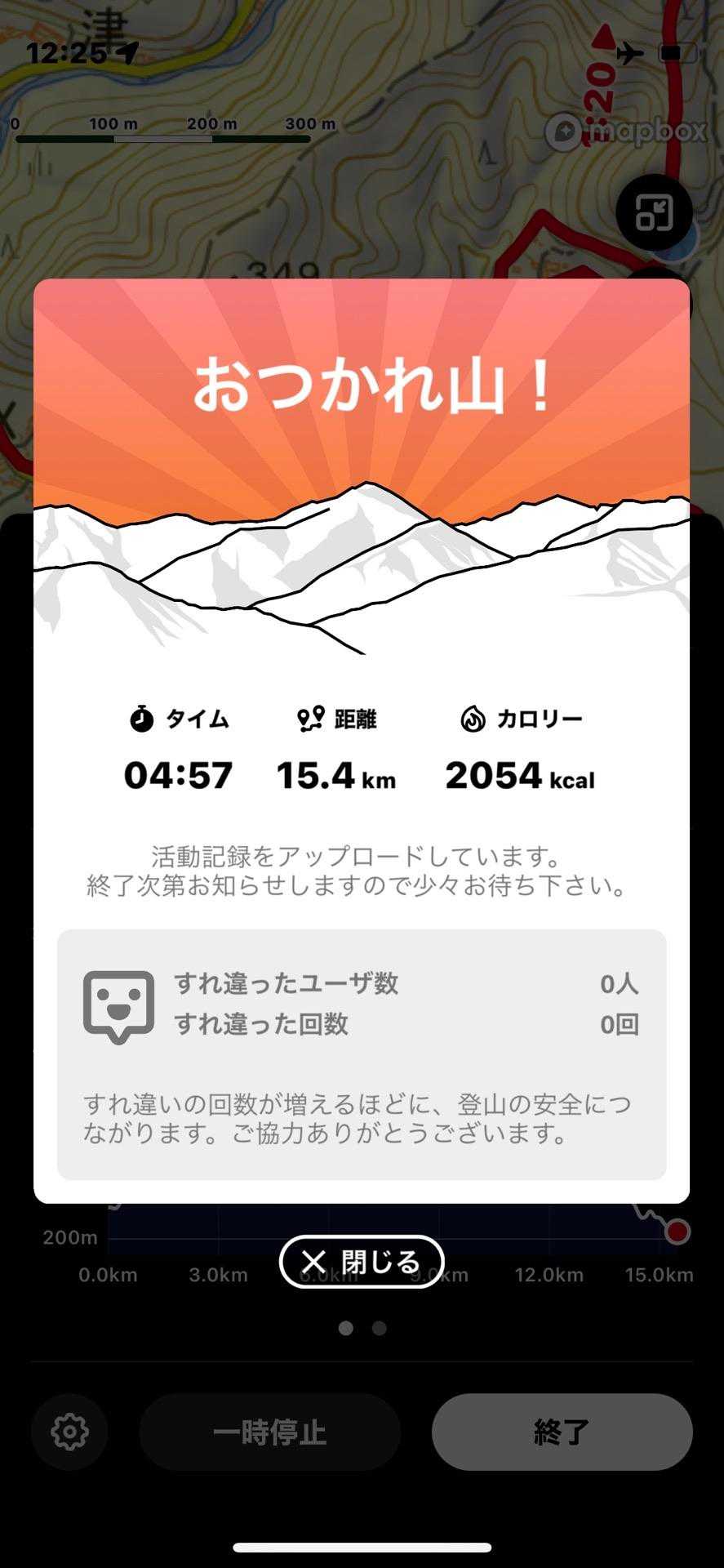Close the おつかれ山 dialog with 閉じる

click(x=362, y=1262)
